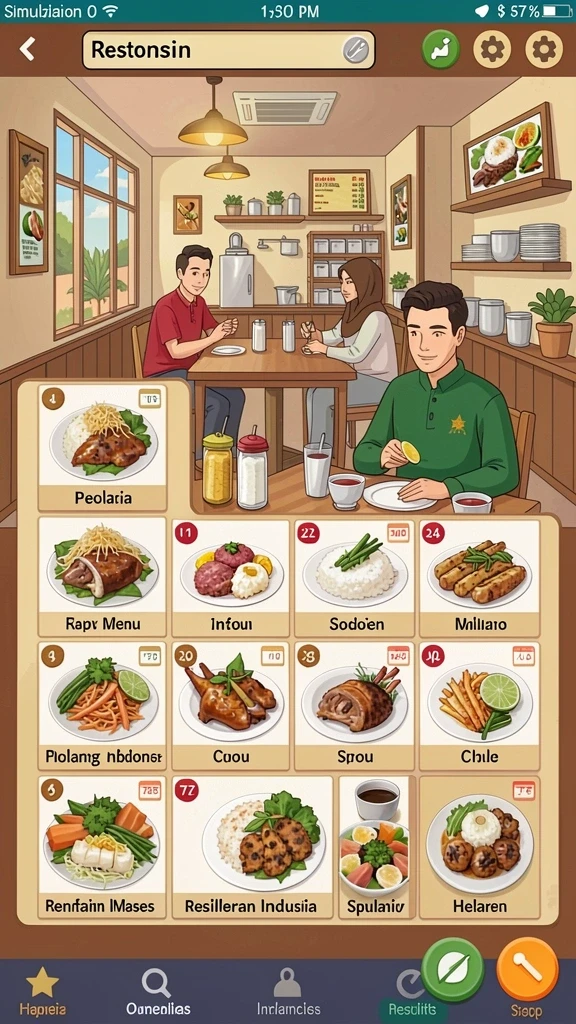Pick the Spou meat dish
This screenshot has width=576, height=1024.
tap(355, 706)
